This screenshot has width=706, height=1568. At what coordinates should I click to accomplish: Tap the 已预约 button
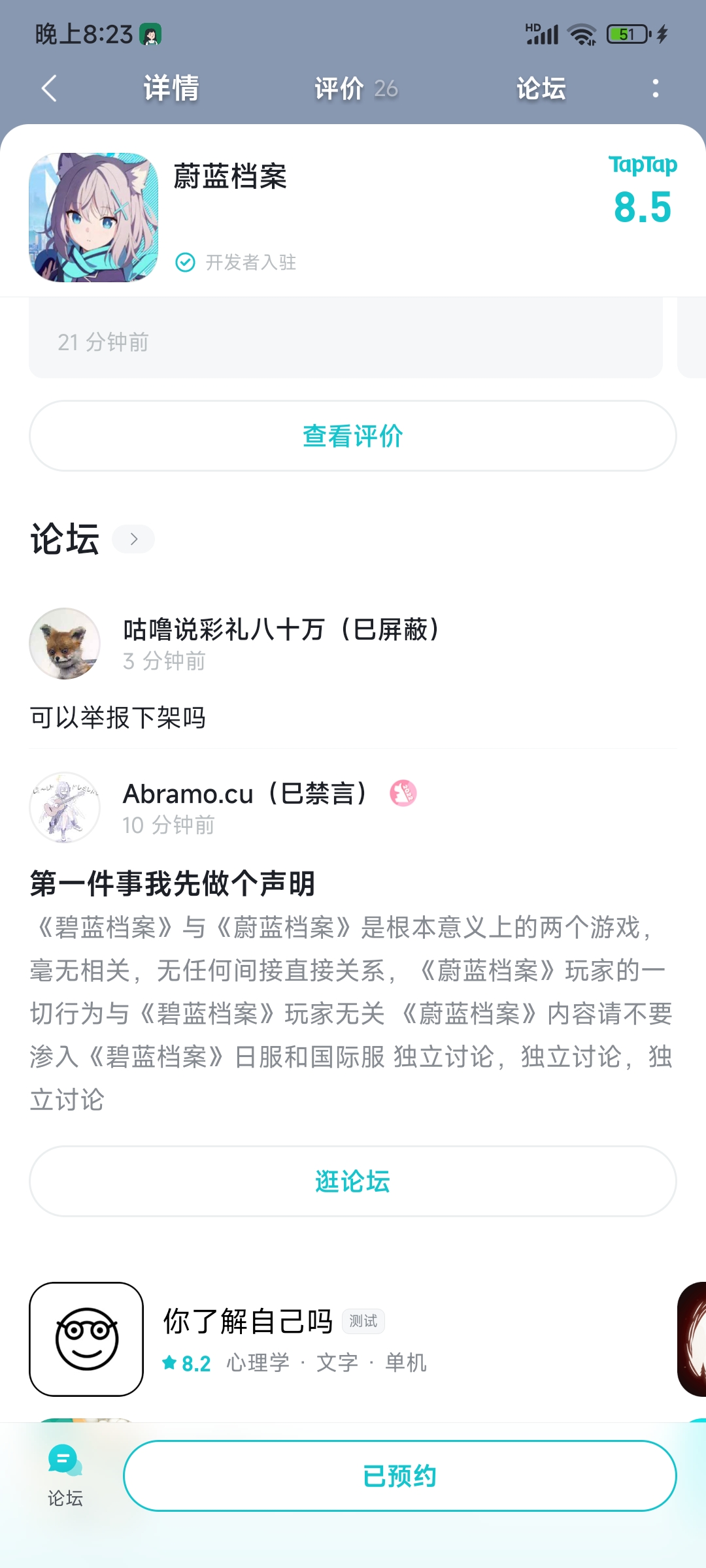point(399,1476)
